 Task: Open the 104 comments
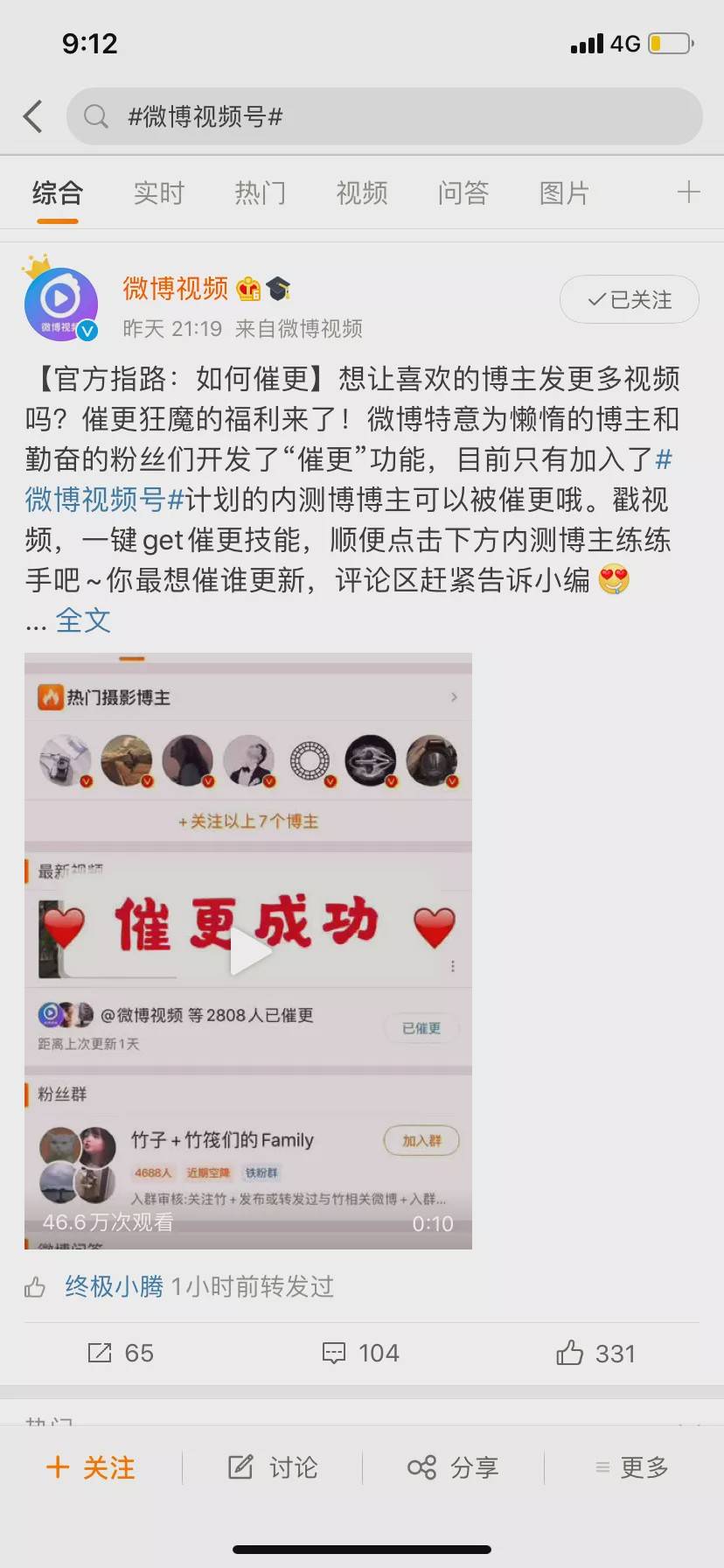tap(360, 1354)
